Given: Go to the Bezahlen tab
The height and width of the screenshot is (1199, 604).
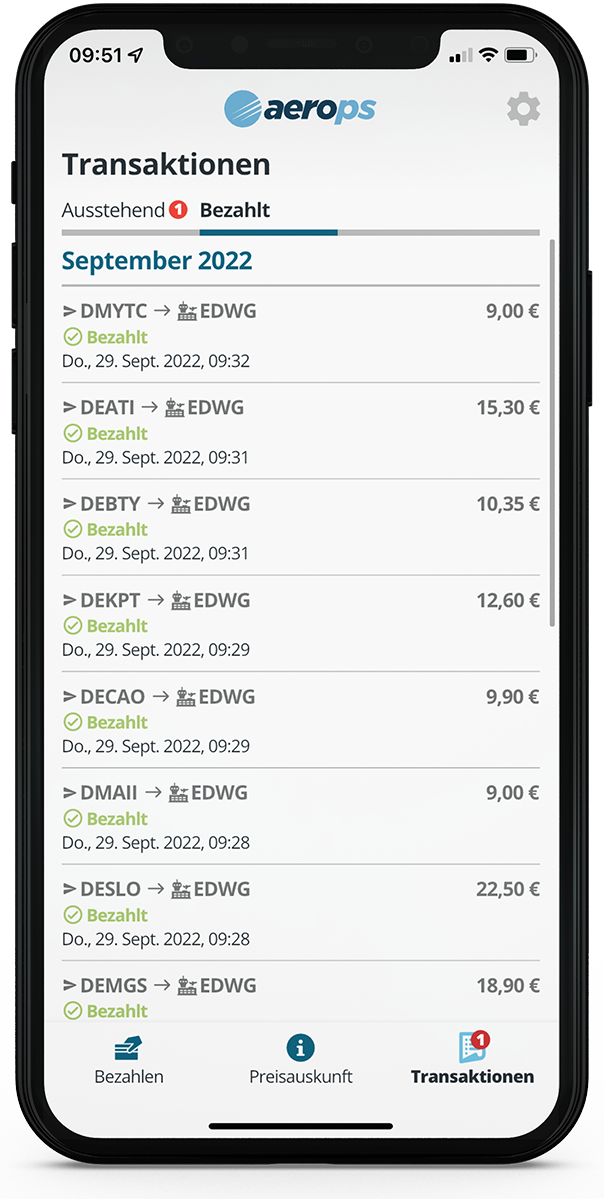Looking at the screenshot, I should pyautogui.click(x=129, y=1060).
